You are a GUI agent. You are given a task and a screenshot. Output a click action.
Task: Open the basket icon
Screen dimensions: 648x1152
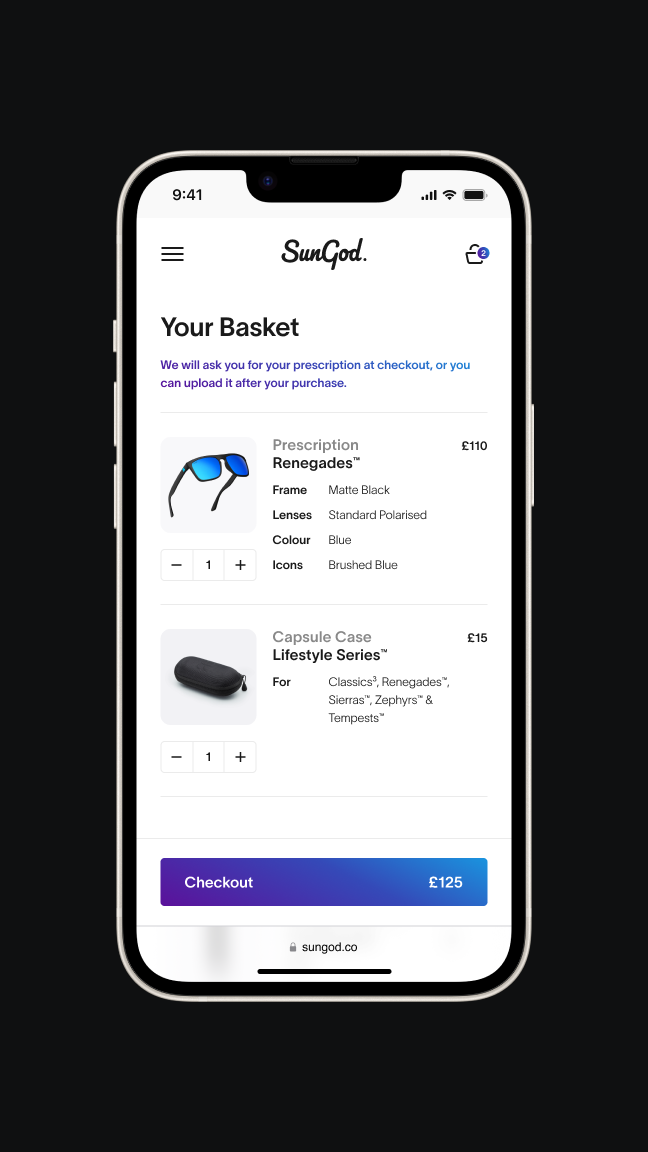point(476,254)
